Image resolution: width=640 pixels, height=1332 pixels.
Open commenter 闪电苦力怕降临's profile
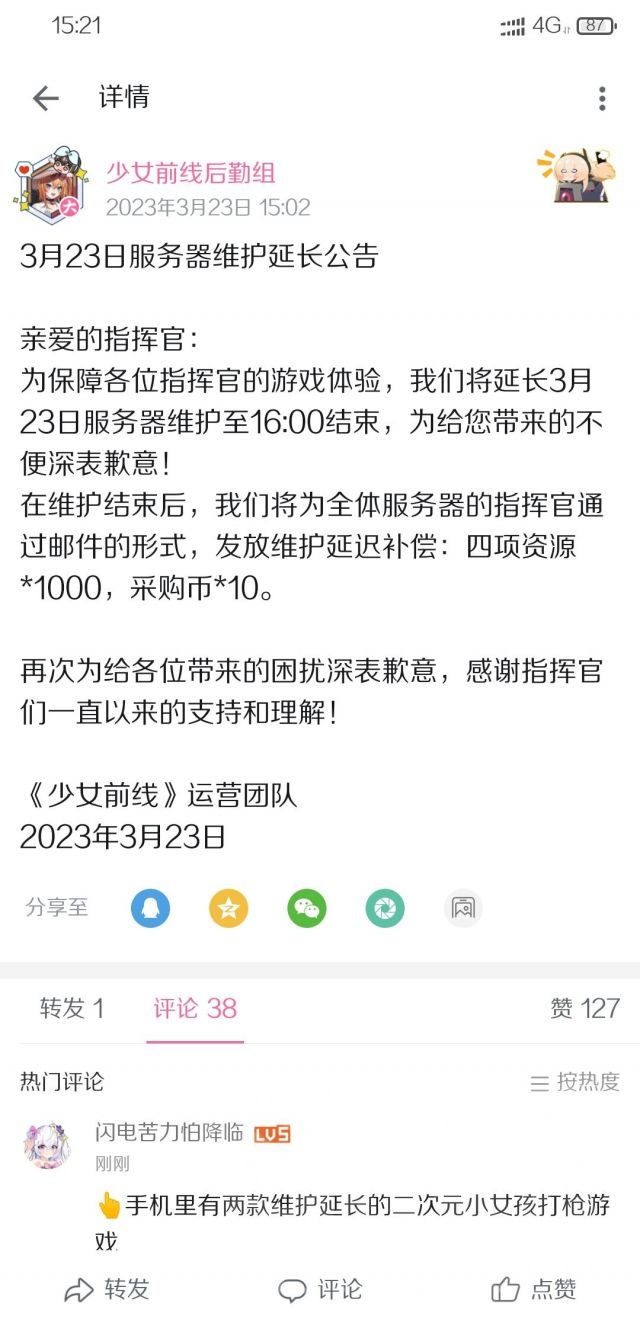coord(48,1145)
